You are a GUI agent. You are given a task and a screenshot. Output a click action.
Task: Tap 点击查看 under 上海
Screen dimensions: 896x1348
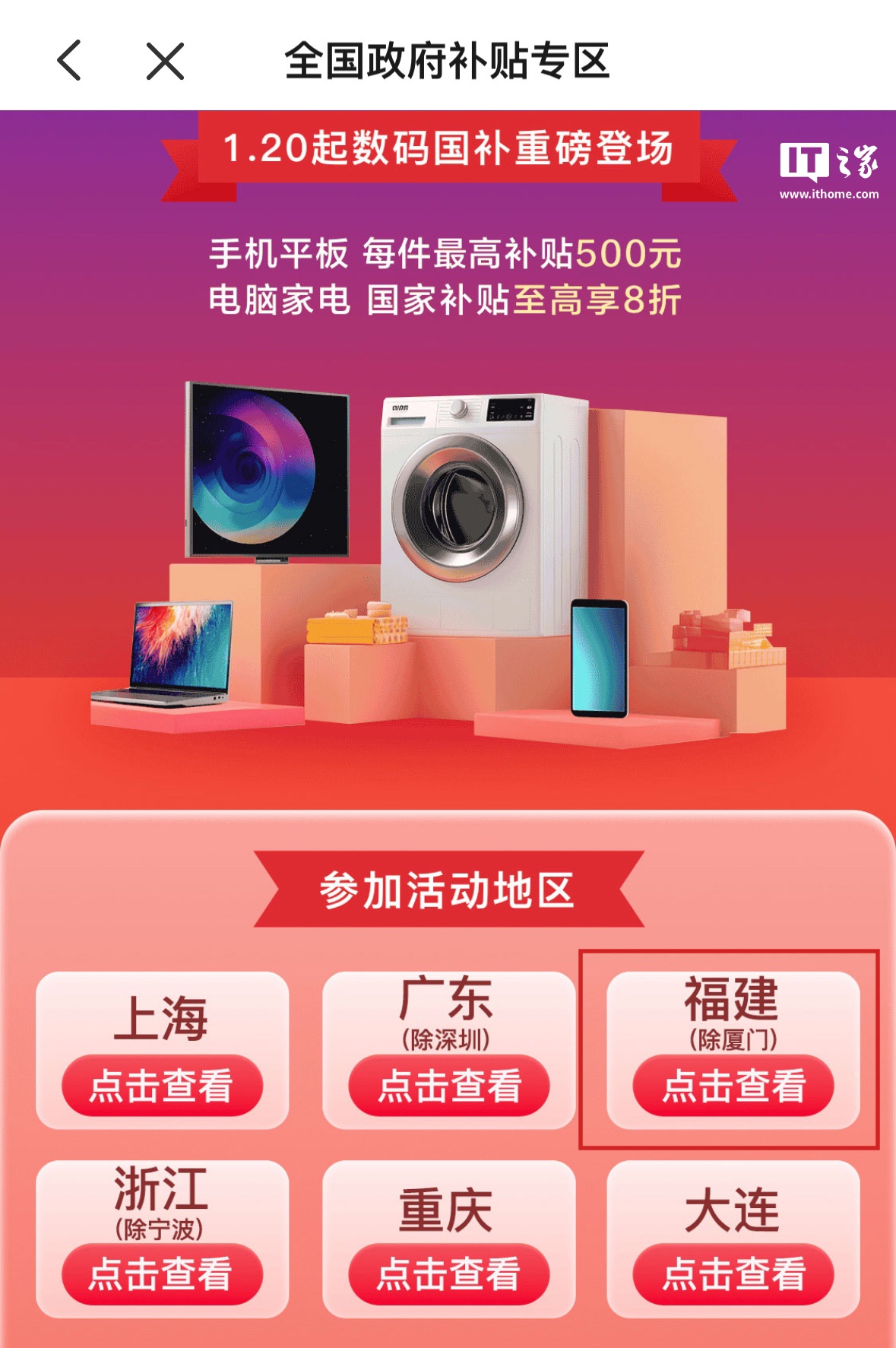162,1085
